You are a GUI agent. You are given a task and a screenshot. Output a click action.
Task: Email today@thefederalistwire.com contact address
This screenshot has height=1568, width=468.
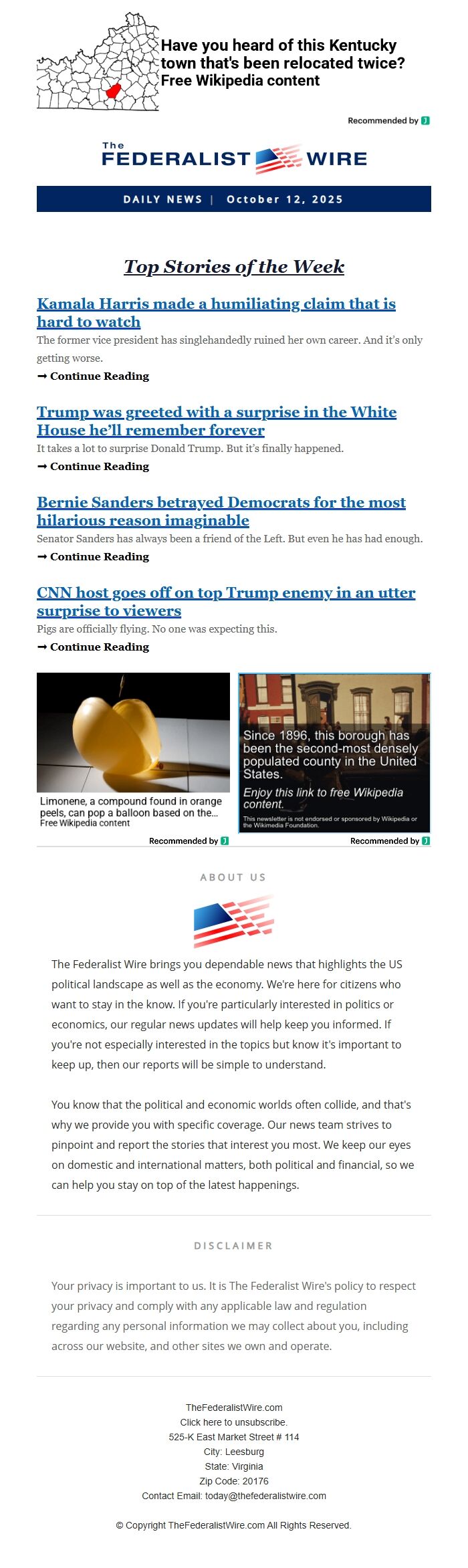tap(265, 1496)
